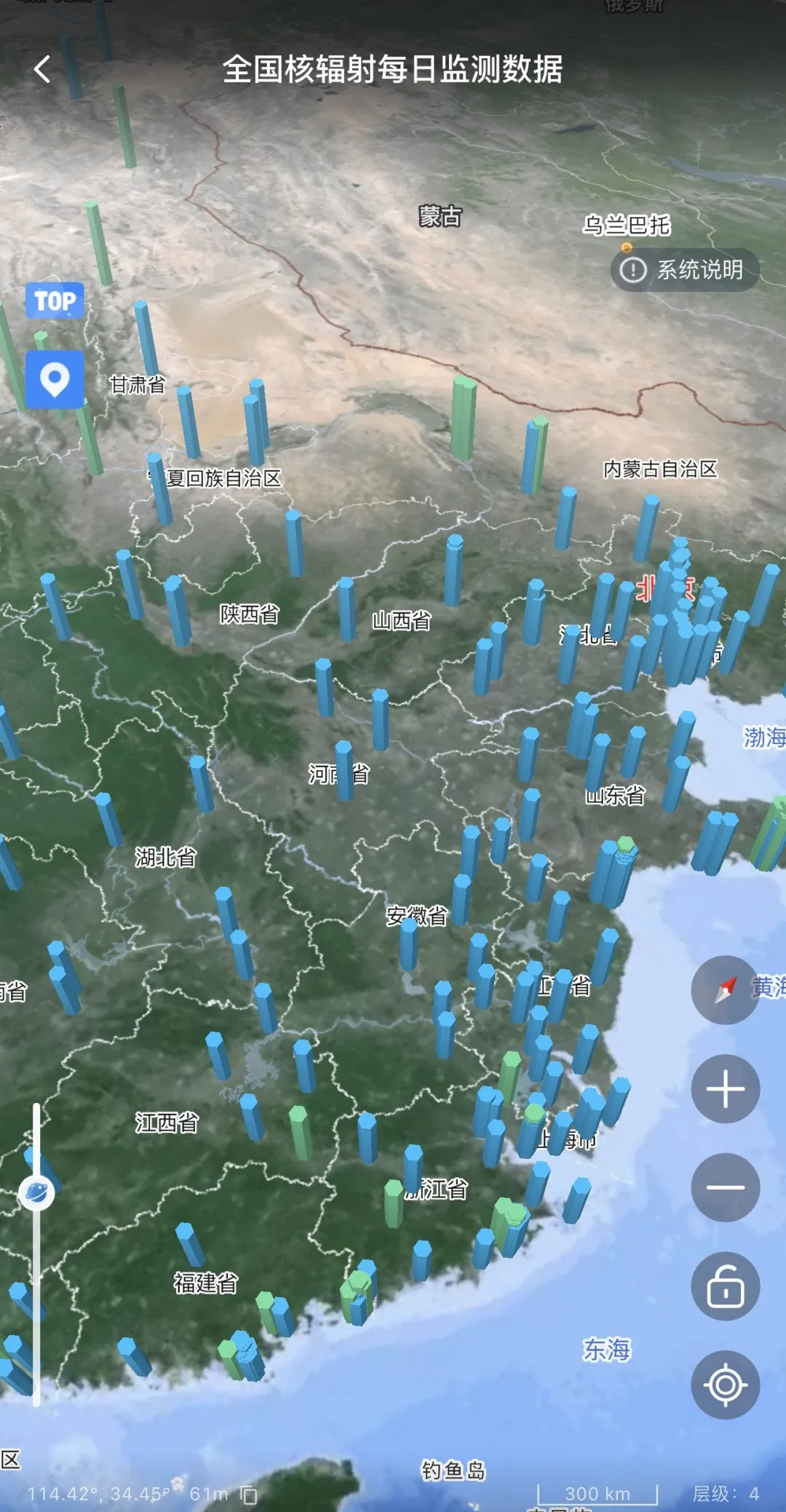
Task: Open the TOP ranking button
Action: [55, 301]
